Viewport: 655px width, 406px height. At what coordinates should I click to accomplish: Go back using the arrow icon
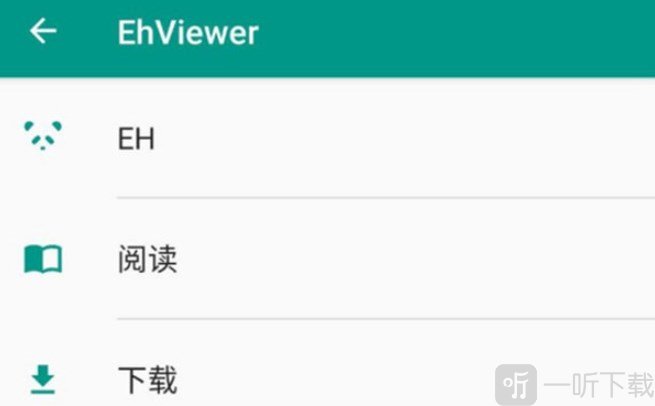[42, 32]
